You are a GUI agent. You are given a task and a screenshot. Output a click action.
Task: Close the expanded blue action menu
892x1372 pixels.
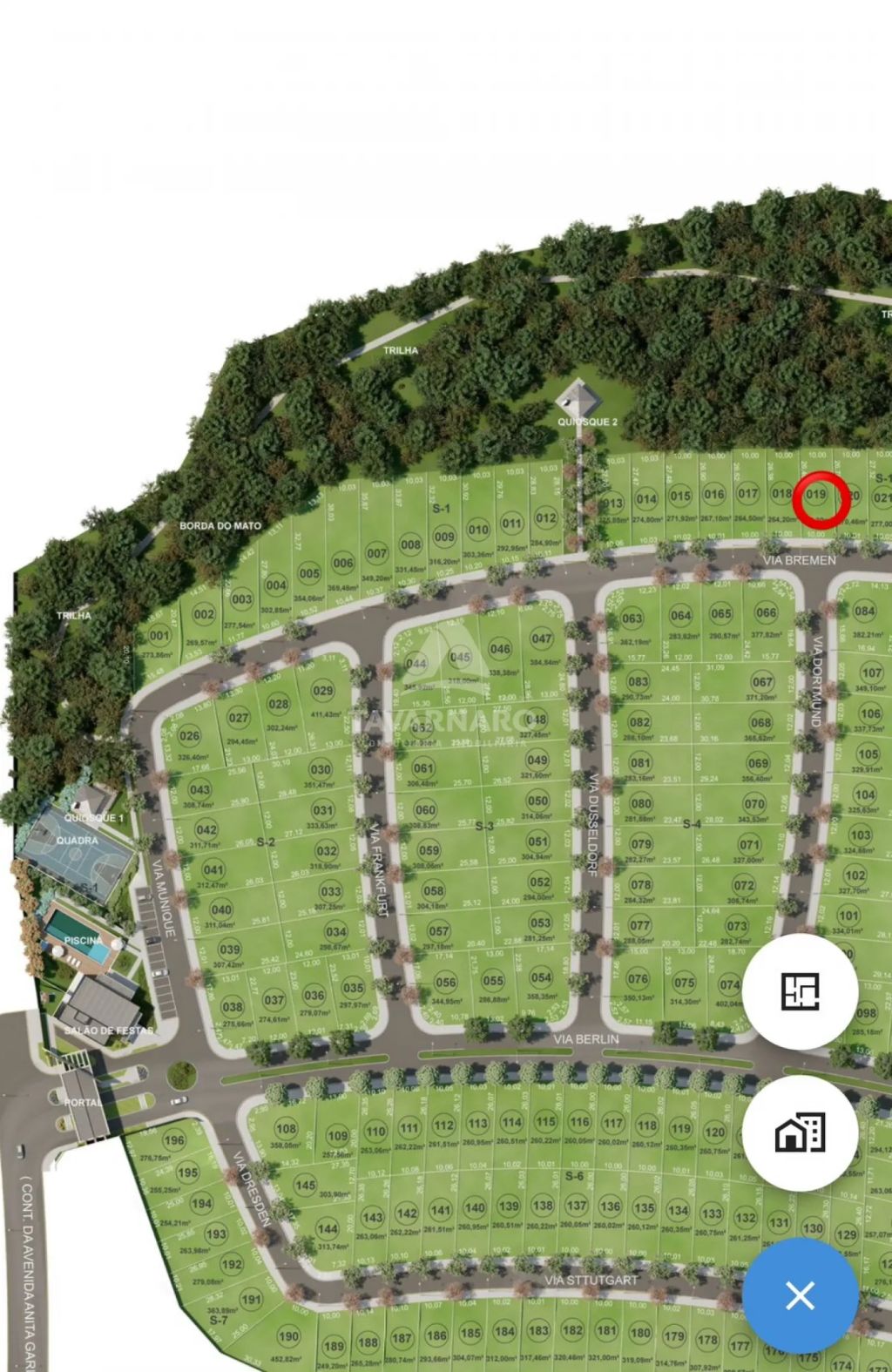coord(800,1294)
